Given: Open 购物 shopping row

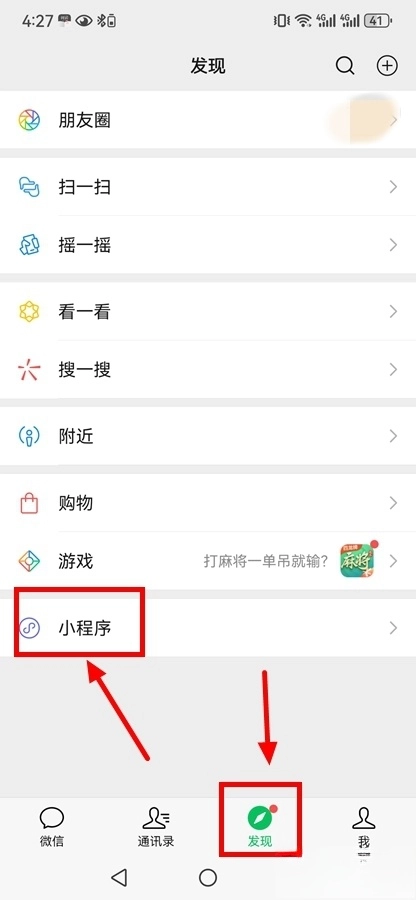Looking at the screenshot, I should coord(208,503).
